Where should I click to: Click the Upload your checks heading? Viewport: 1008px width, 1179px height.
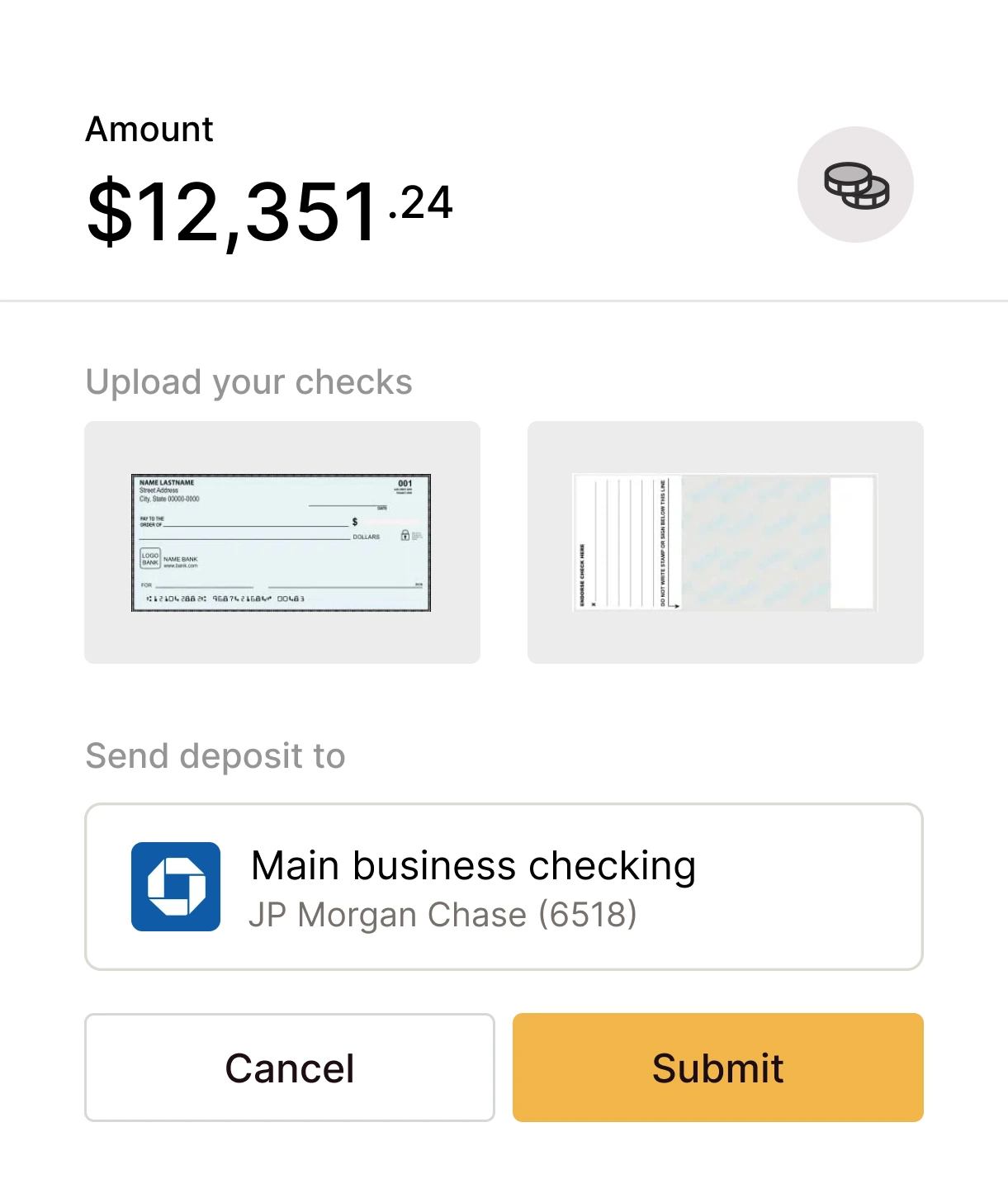pyautogui.click(x=249, y=381)
